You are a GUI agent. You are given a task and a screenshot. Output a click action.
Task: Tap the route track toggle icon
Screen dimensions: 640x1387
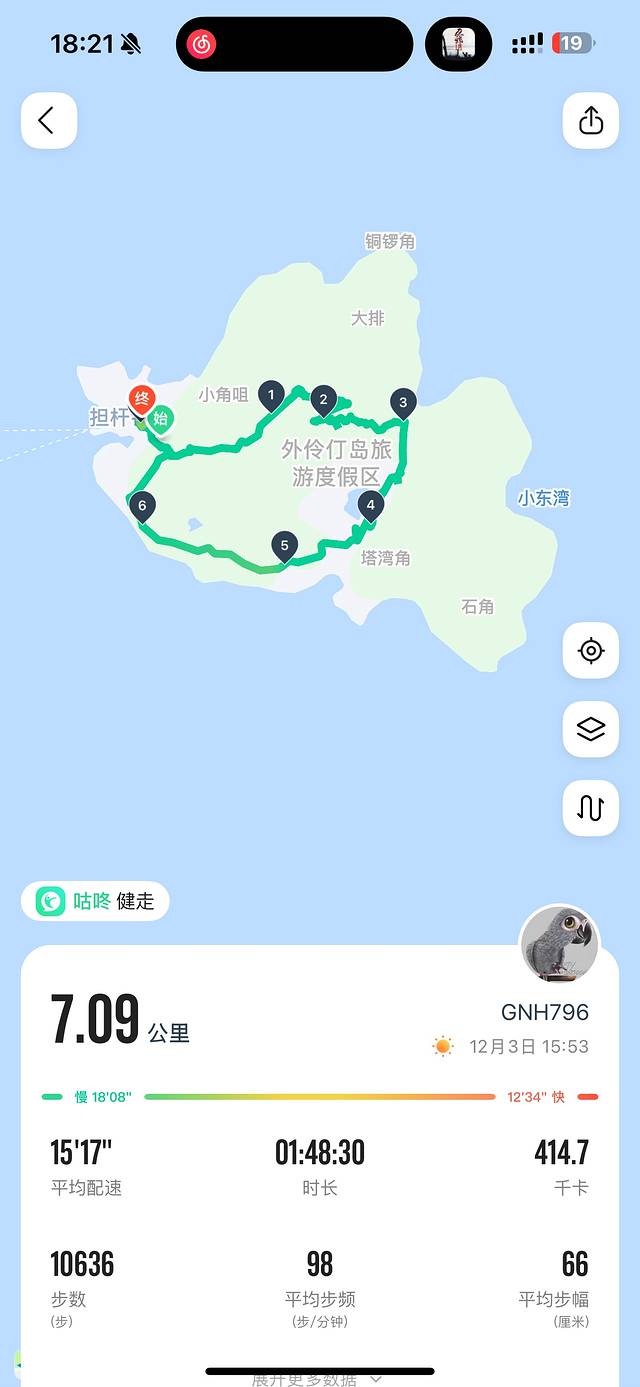(591, 807)
